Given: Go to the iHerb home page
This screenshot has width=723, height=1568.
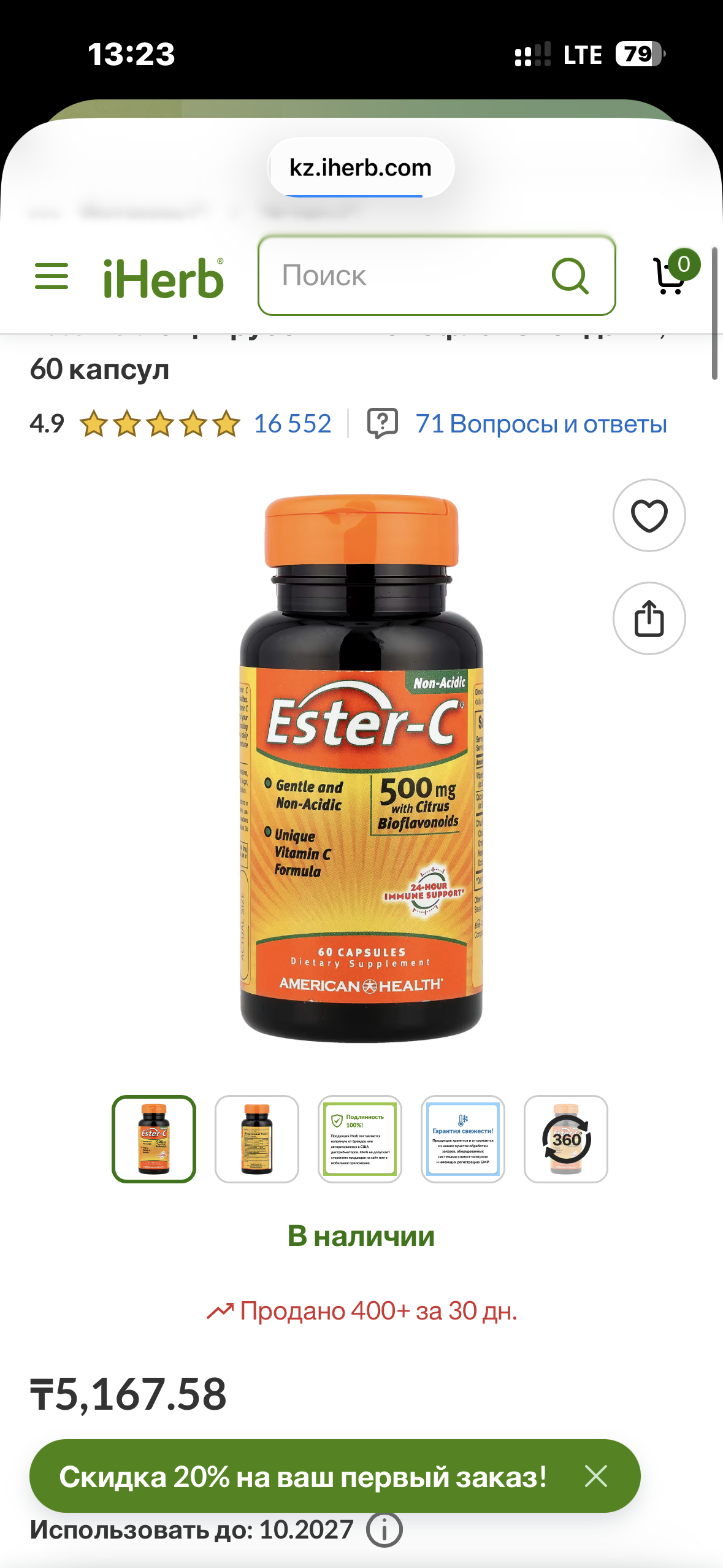Looking at the screenshot, I should (163, 278).
